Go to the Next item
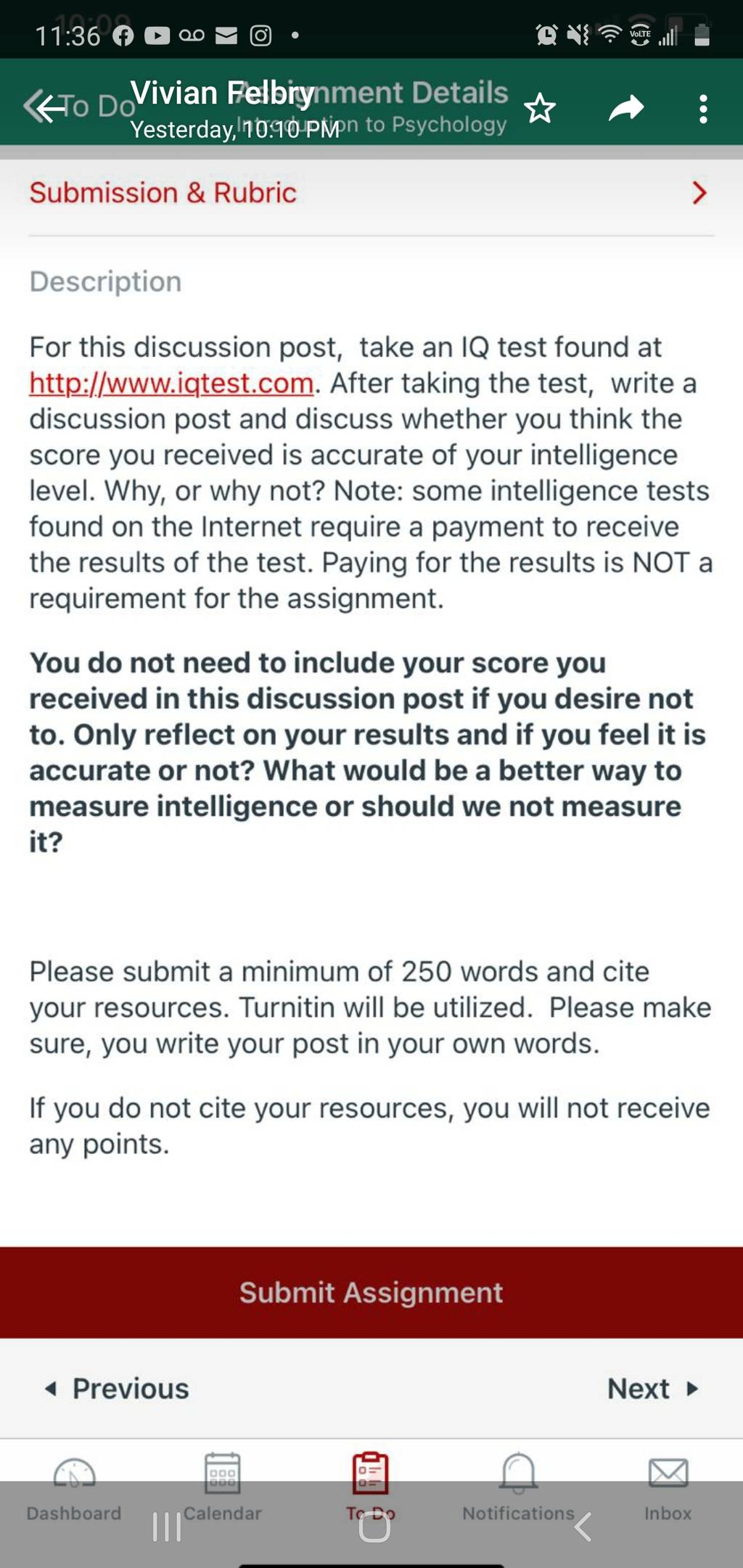 (x=652, y=1388)
